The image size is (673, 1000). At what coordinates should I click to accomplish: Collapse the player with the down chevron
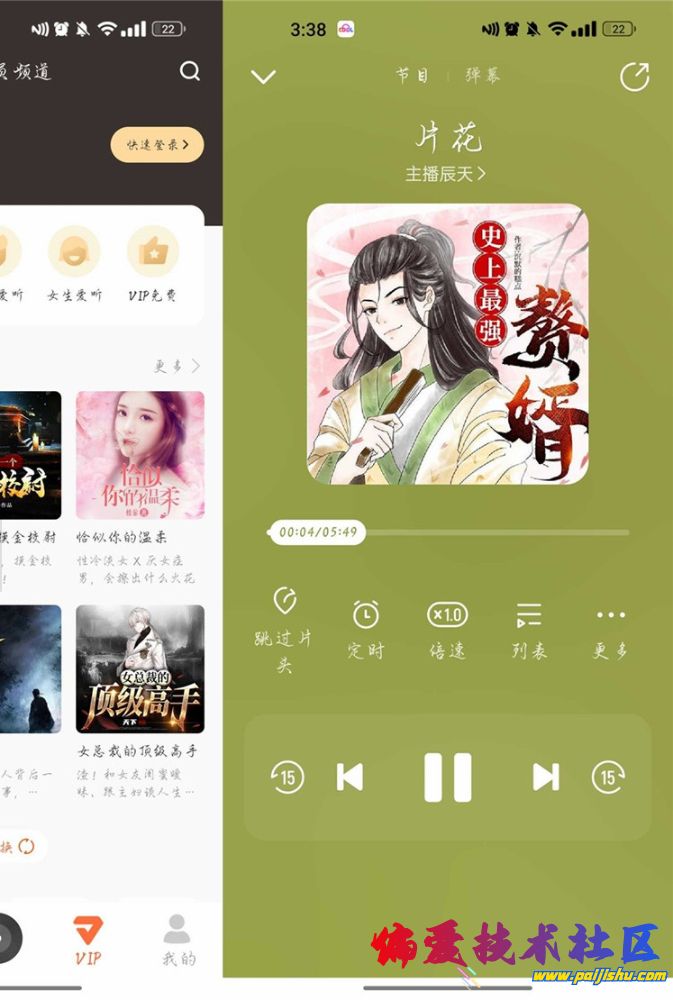[x=263, y=77]
